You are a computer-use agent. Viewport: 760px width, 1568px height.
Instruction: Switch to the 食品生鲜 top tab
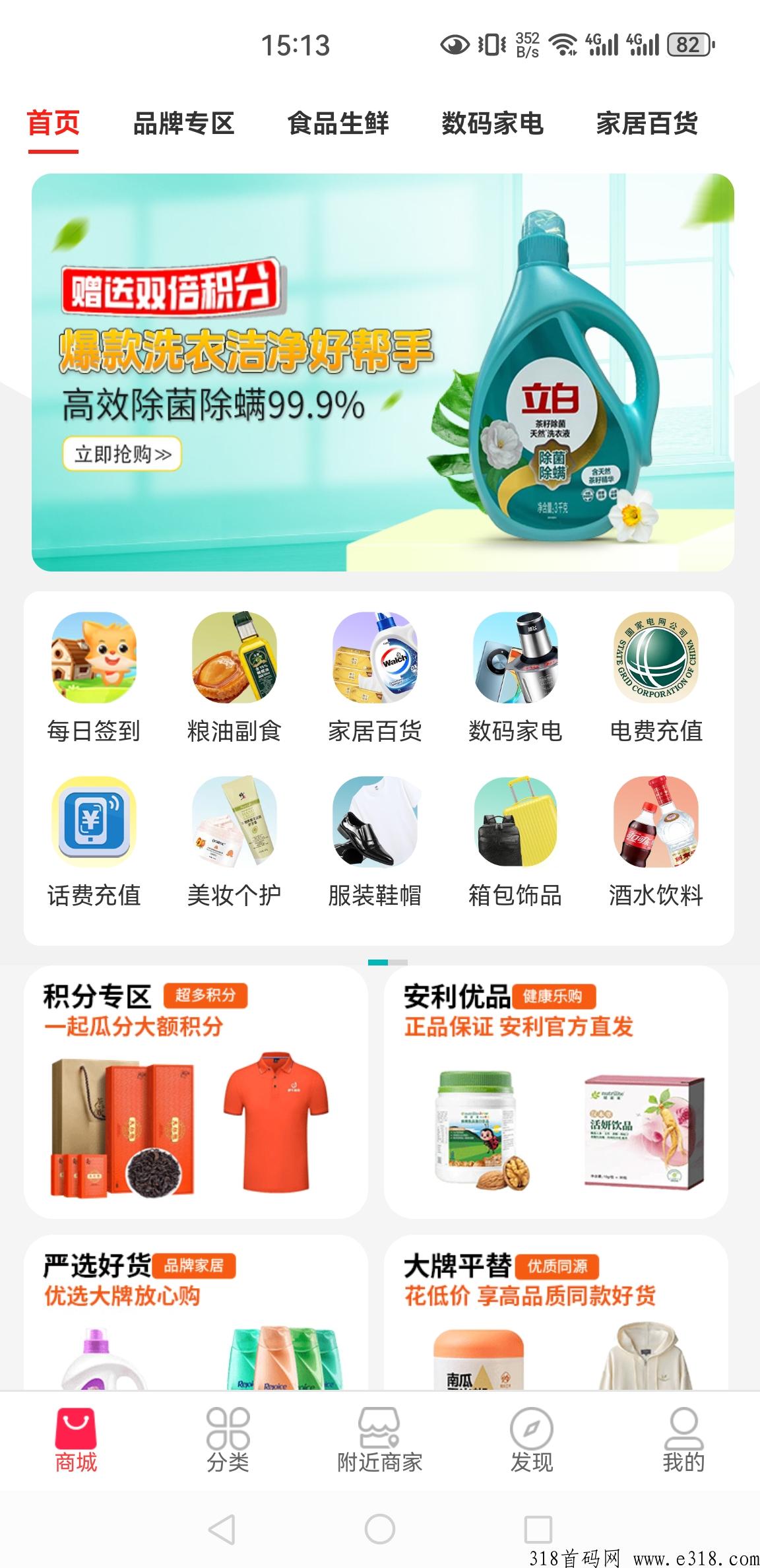pos(338,123)
